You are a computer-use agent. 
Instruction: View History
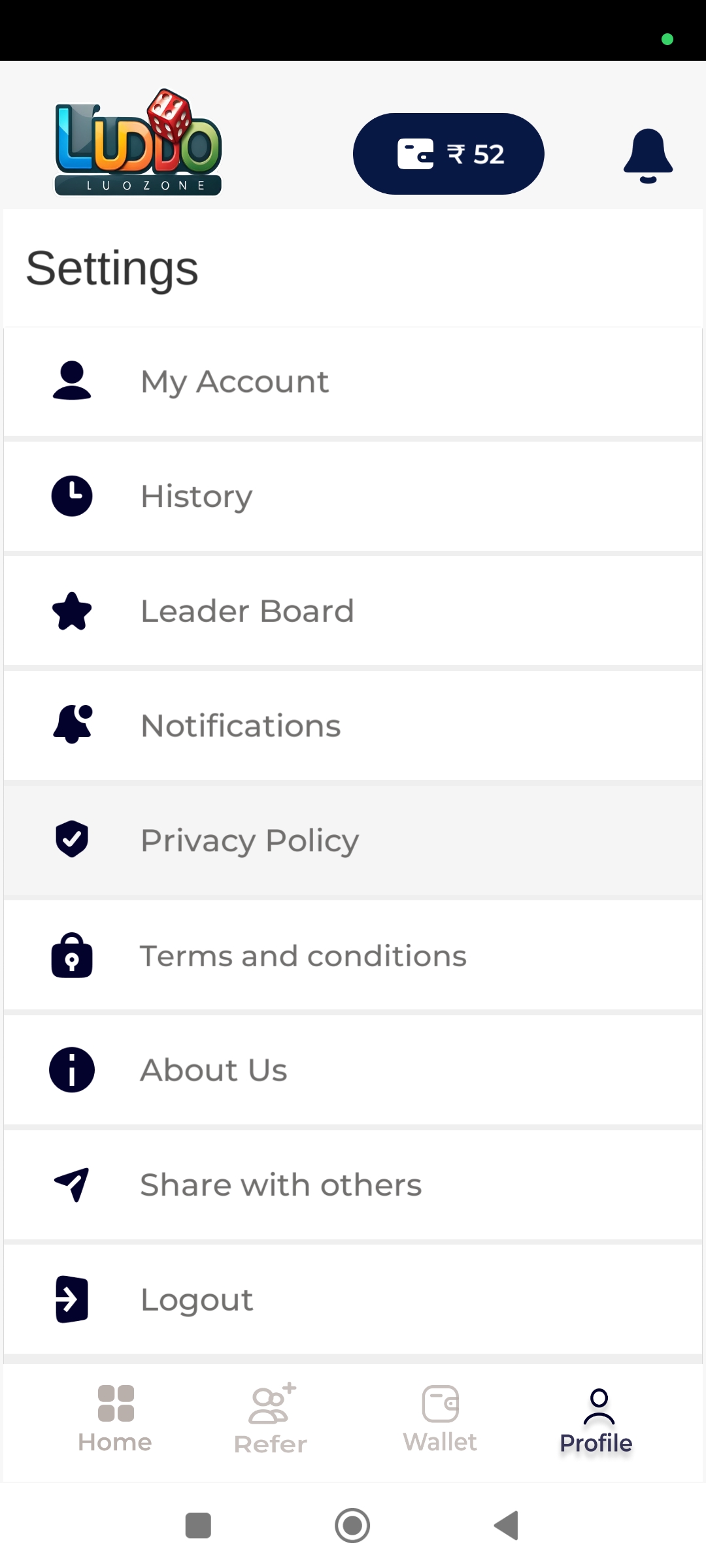click(353, 497)
